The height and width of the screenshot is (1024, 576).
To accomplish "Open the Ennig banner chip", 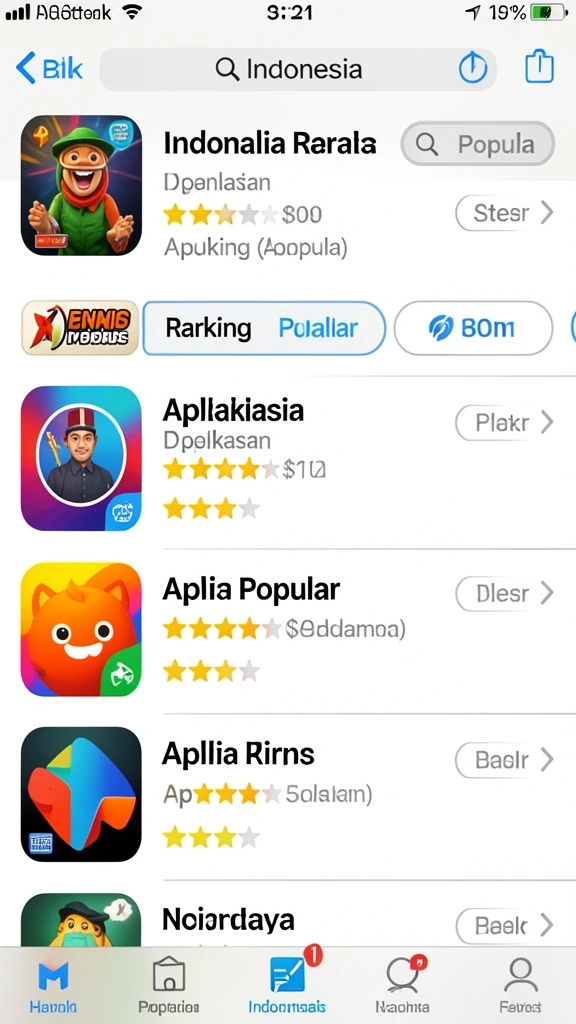I will [x=80, y=328].
